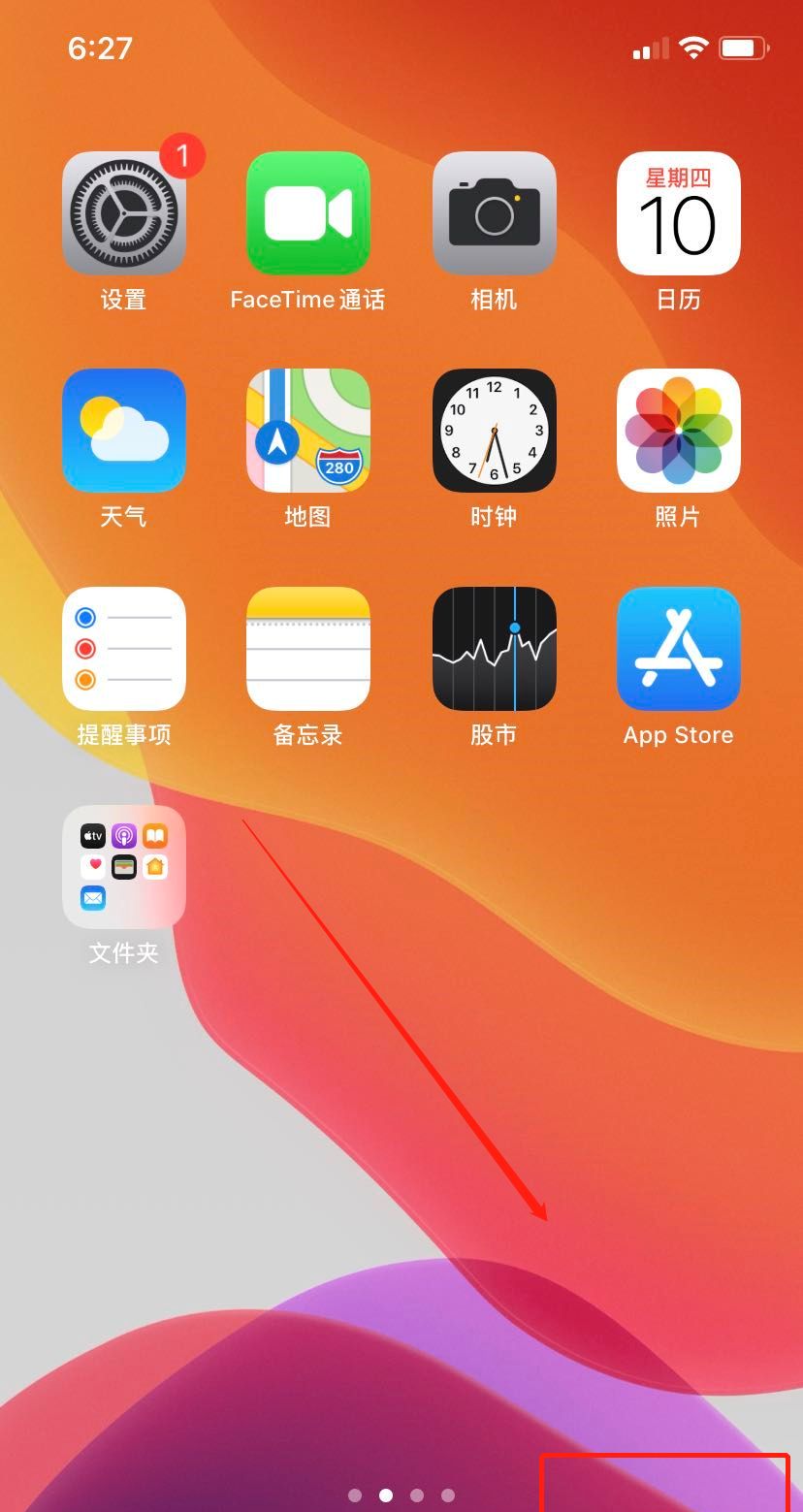Check the 天气 weather app
Screen dimensions: 803x1512
coord(124,431)
